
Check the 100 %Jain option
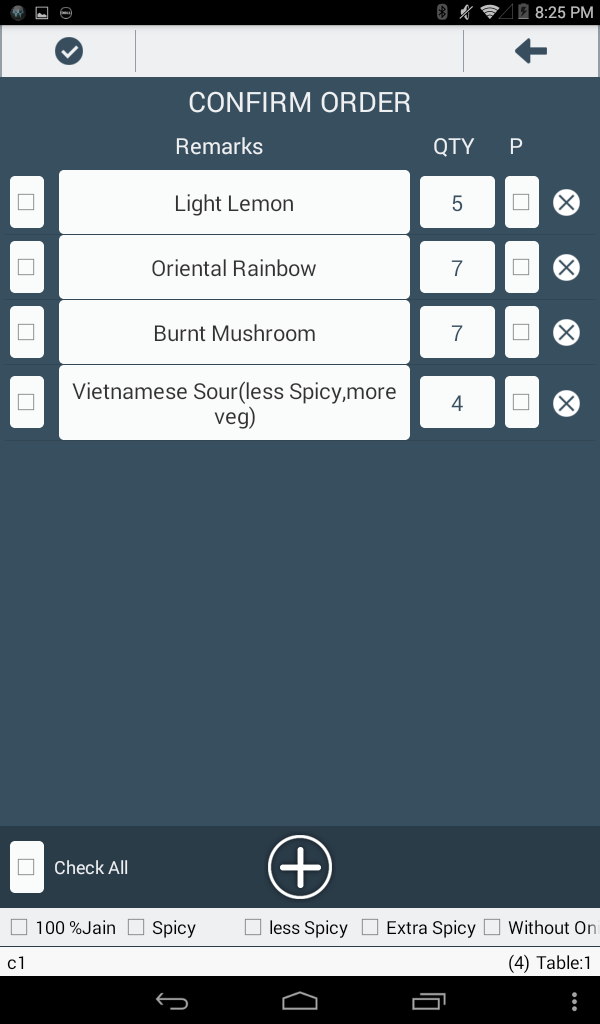click(x=19, y=927)
